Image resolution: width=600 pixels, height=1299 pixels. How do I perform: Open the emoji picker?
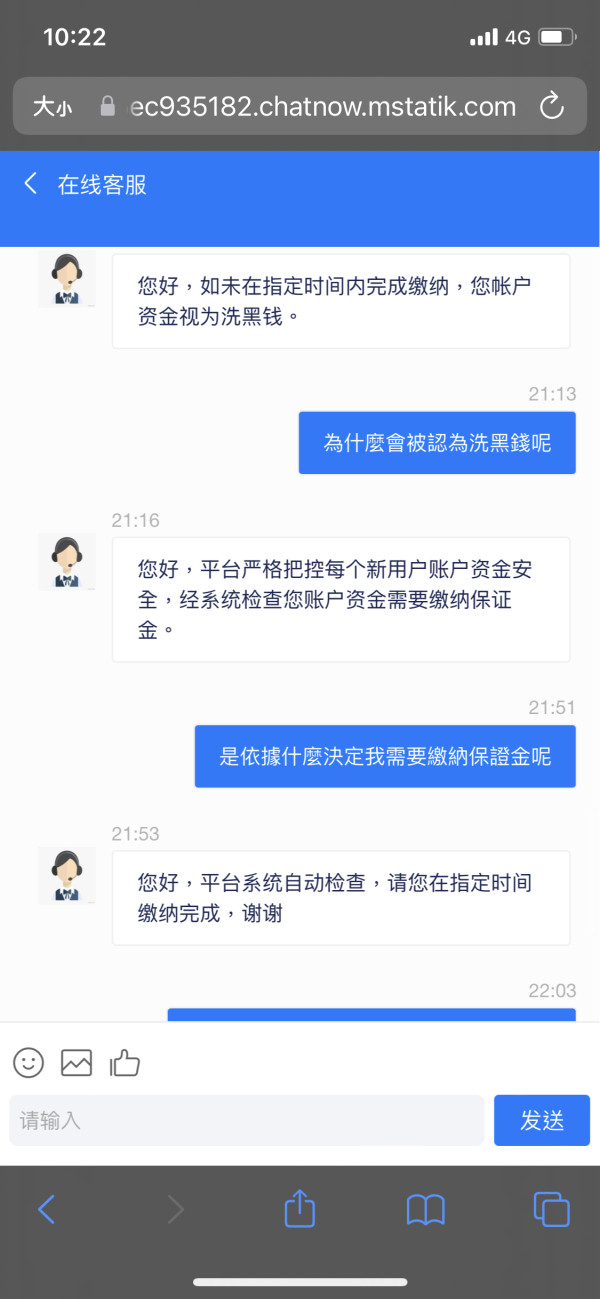[x=29, y=1062]
